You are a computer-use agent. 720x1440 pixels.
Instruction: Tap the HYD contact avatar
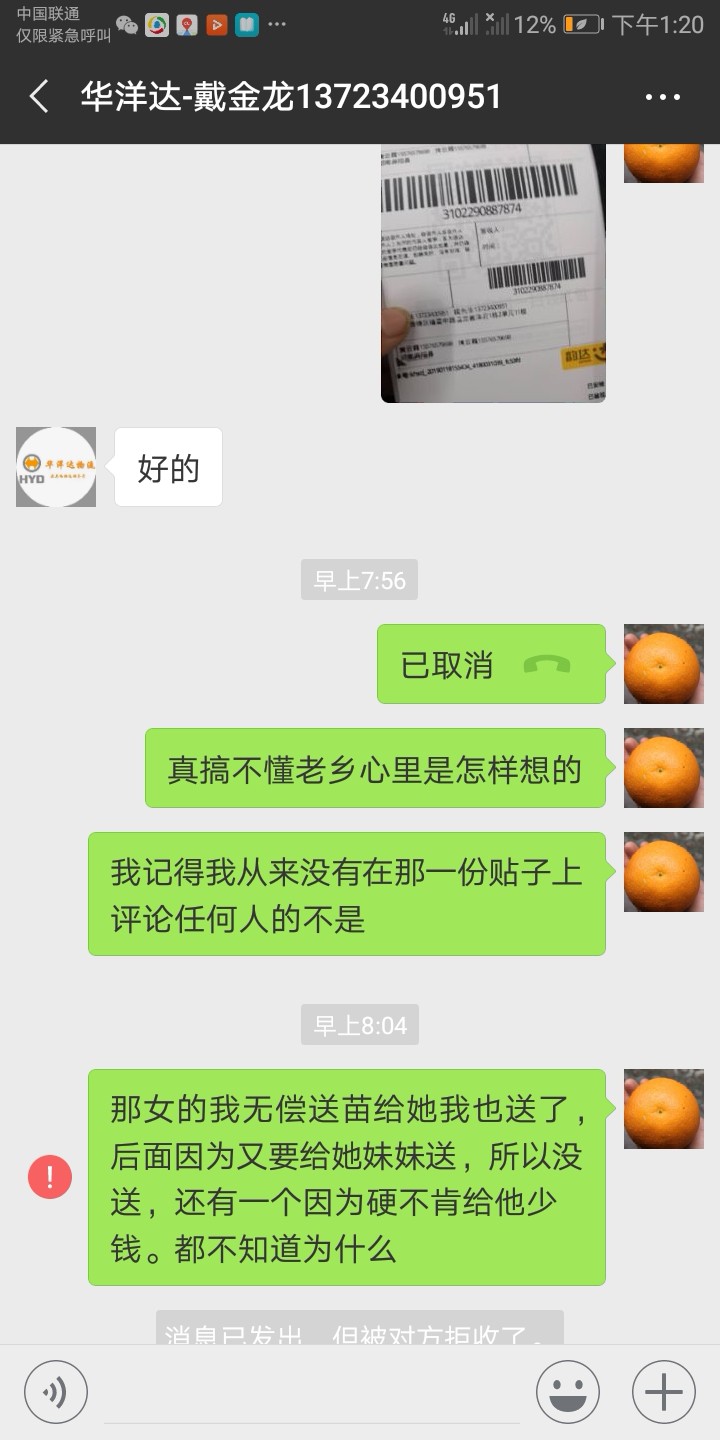coord(56,467)
